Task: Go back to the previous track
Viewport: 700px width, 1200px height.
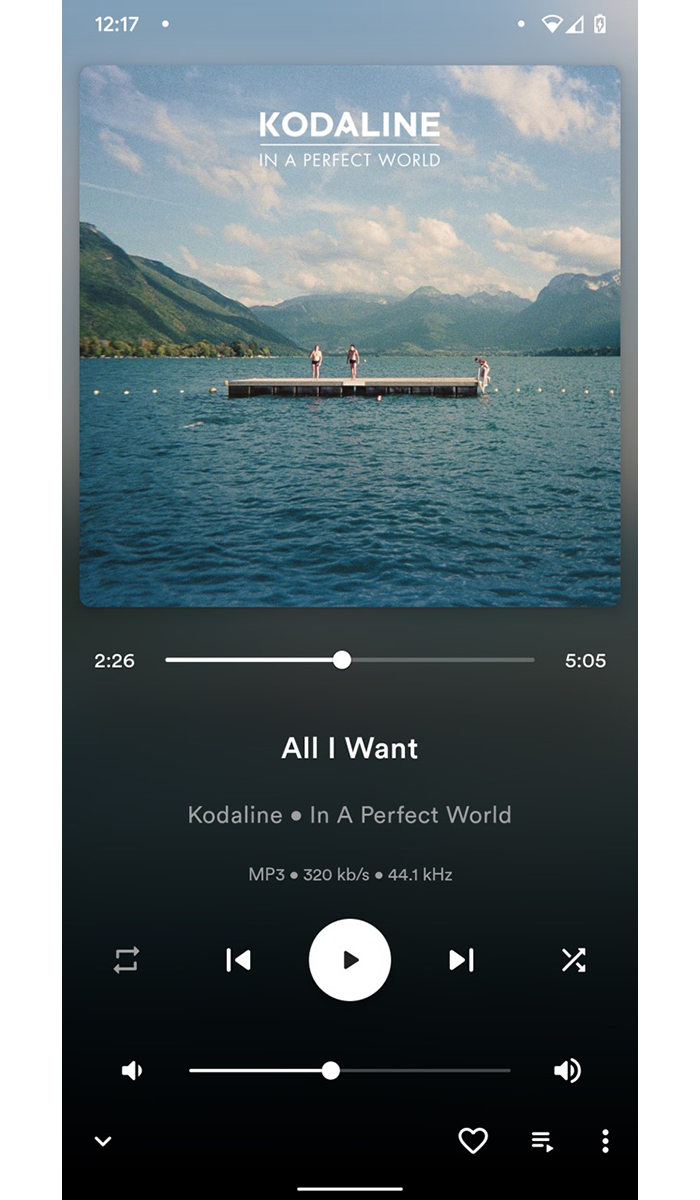Action: [x=238, y=960]
